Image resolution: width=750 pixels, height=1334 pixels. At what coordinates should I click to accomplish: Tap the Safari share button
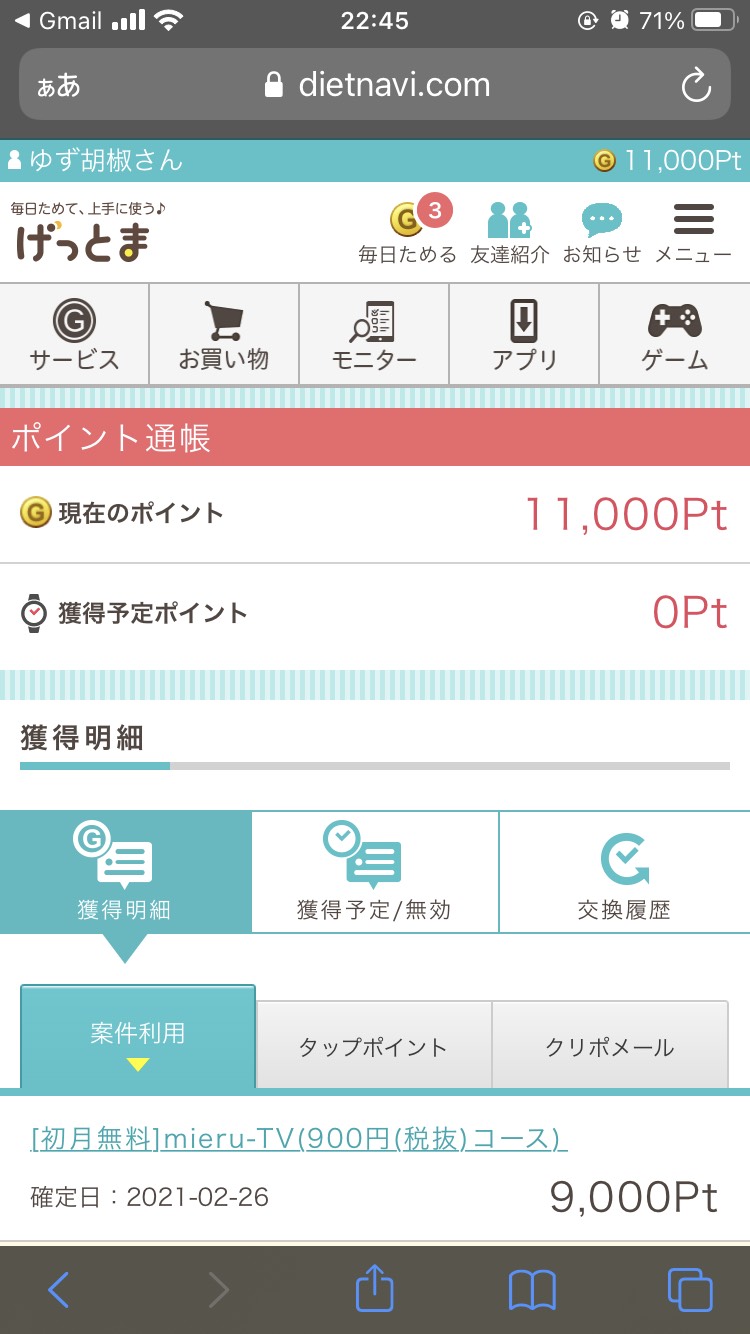375,1289
